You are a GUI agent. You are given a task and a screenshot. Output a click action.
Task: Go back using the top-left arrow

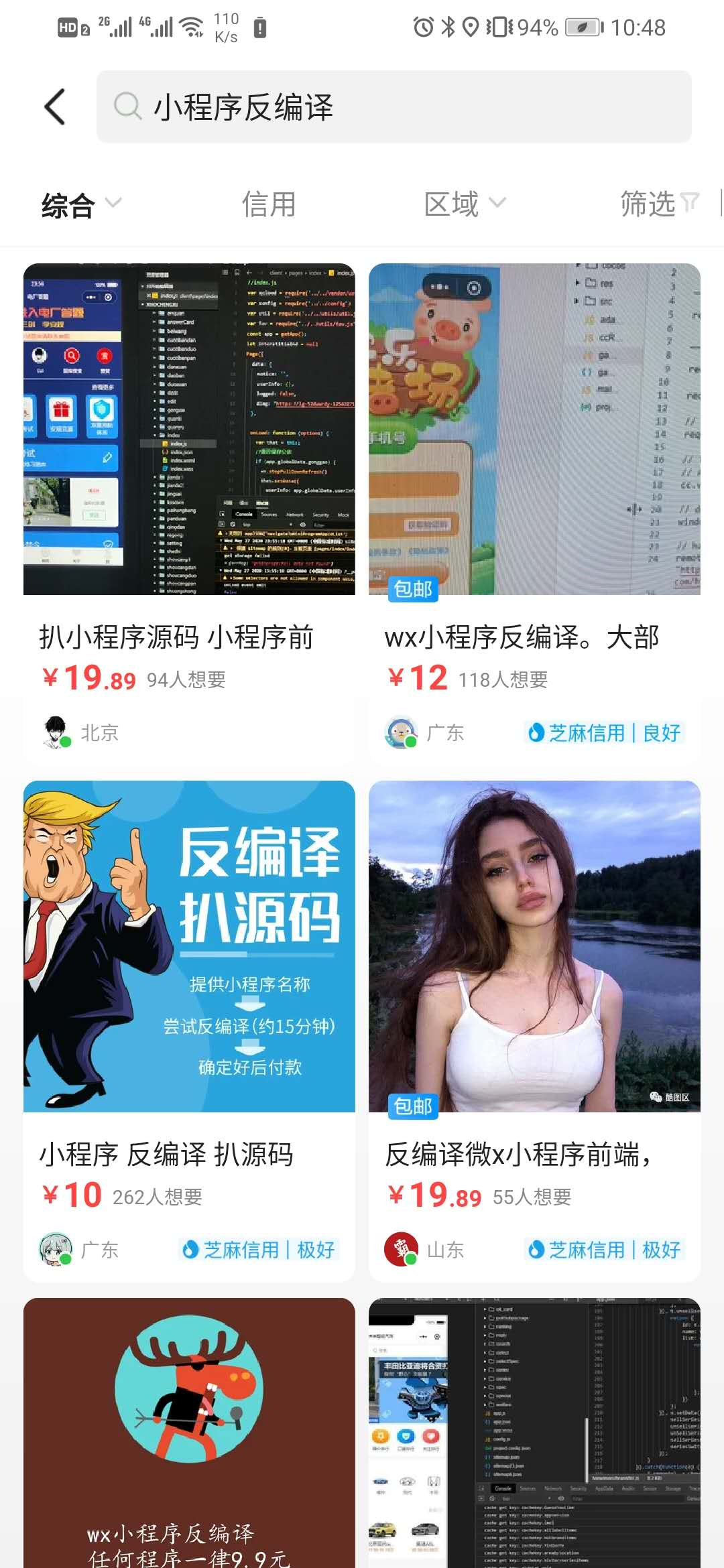coord(55,107)
